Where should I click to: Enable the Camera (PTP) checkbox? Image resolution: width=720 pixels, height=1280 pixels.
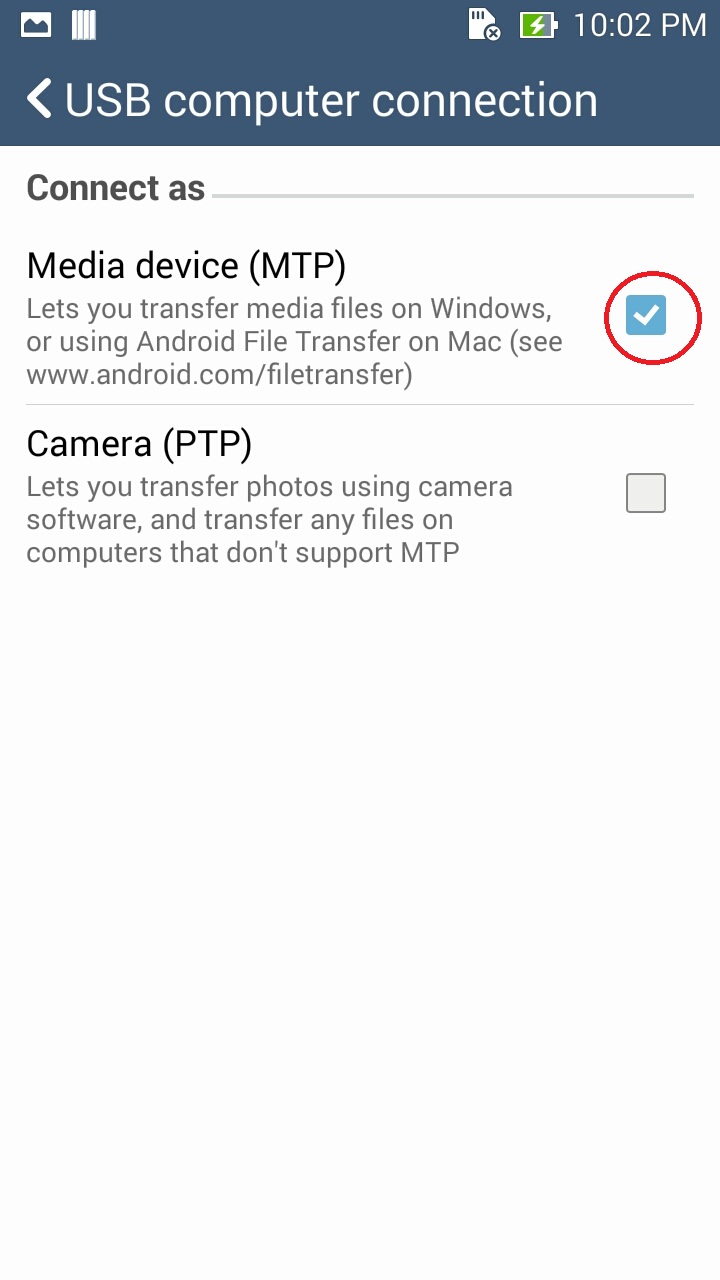[x=646, y=493]
